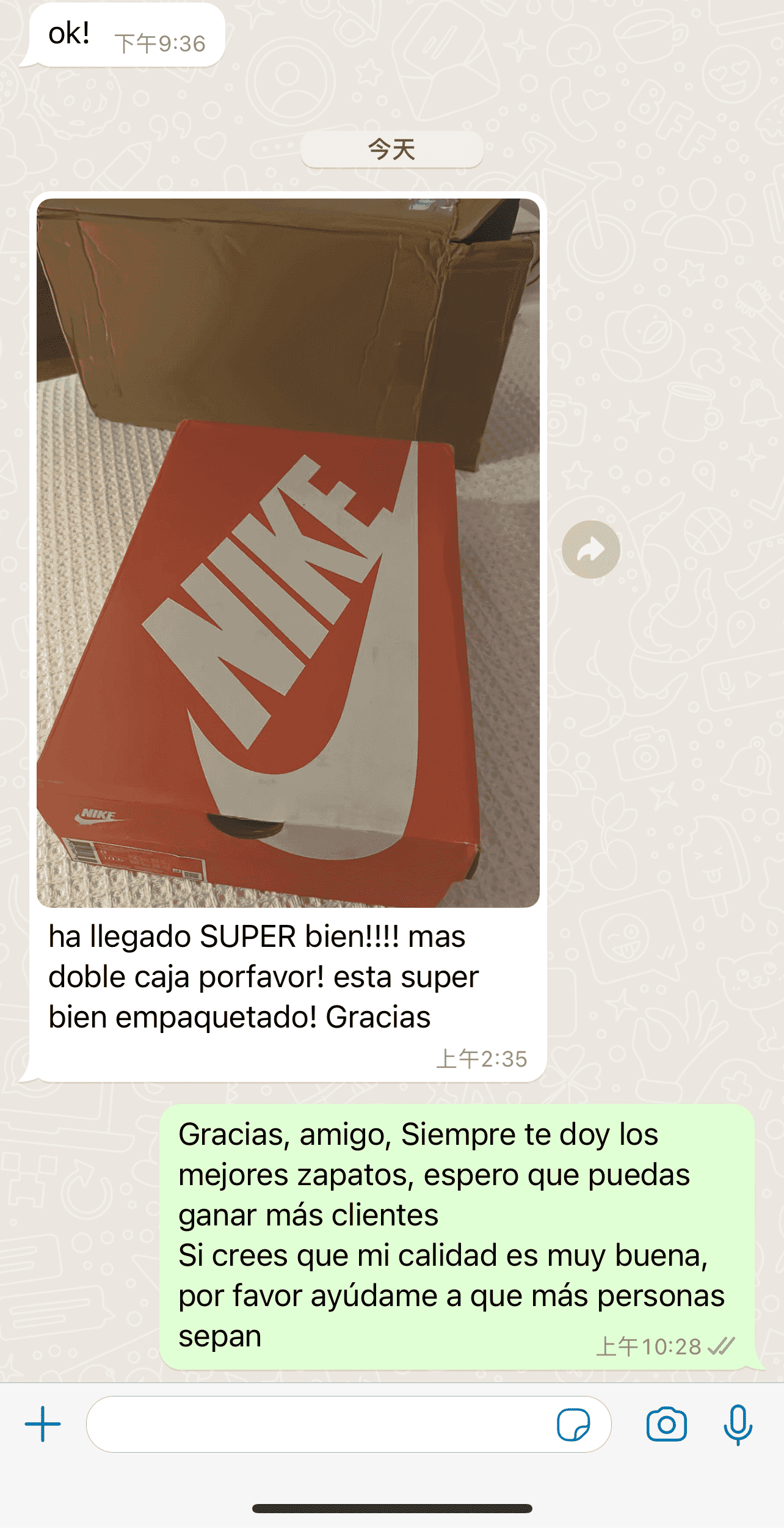Open the camera to take a photo
This screenshot has width=784, height=1537.
pyautogui.click(x=666, y=1425)
